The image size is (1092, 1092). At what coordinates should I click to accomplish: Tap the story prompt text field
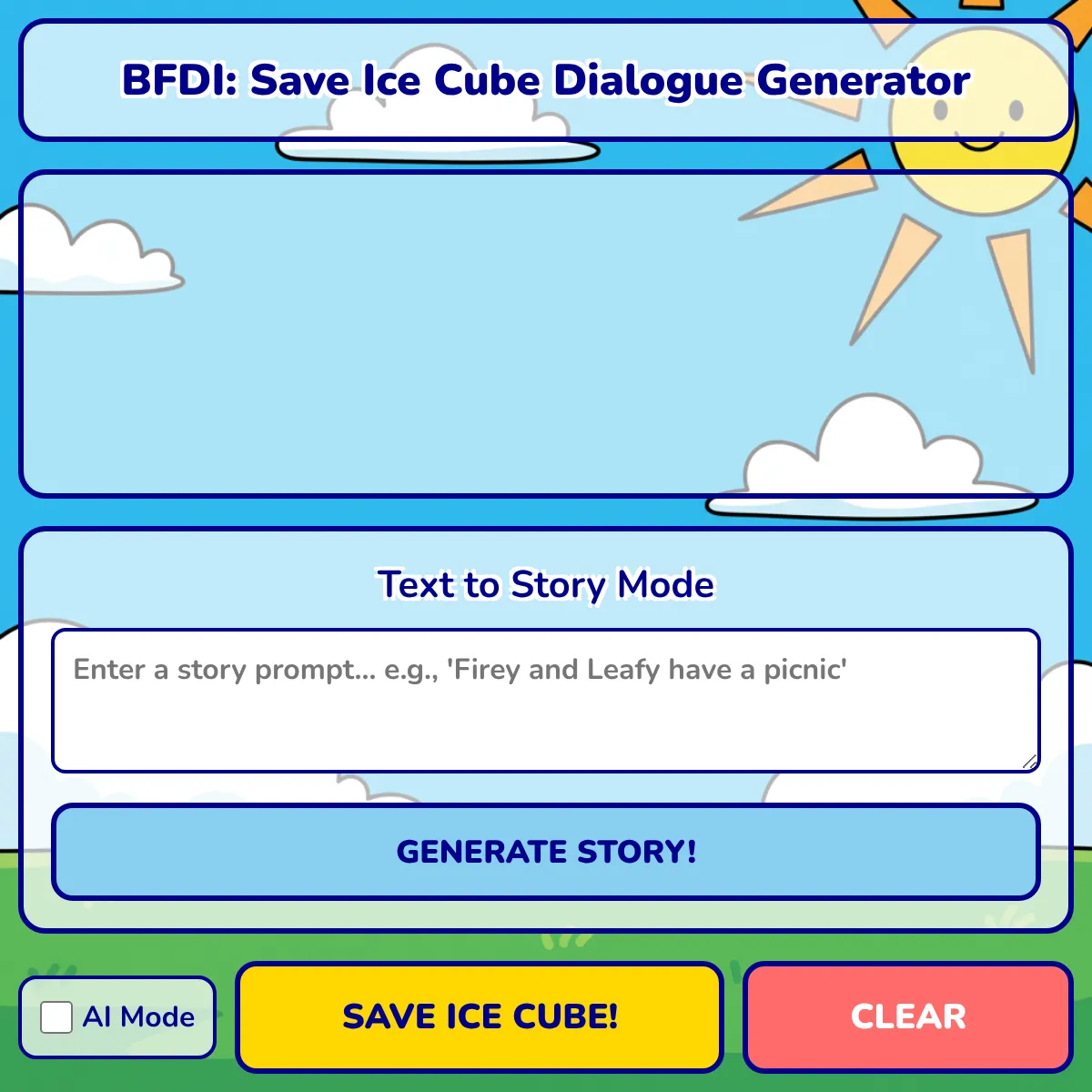[x=545, y=701]
